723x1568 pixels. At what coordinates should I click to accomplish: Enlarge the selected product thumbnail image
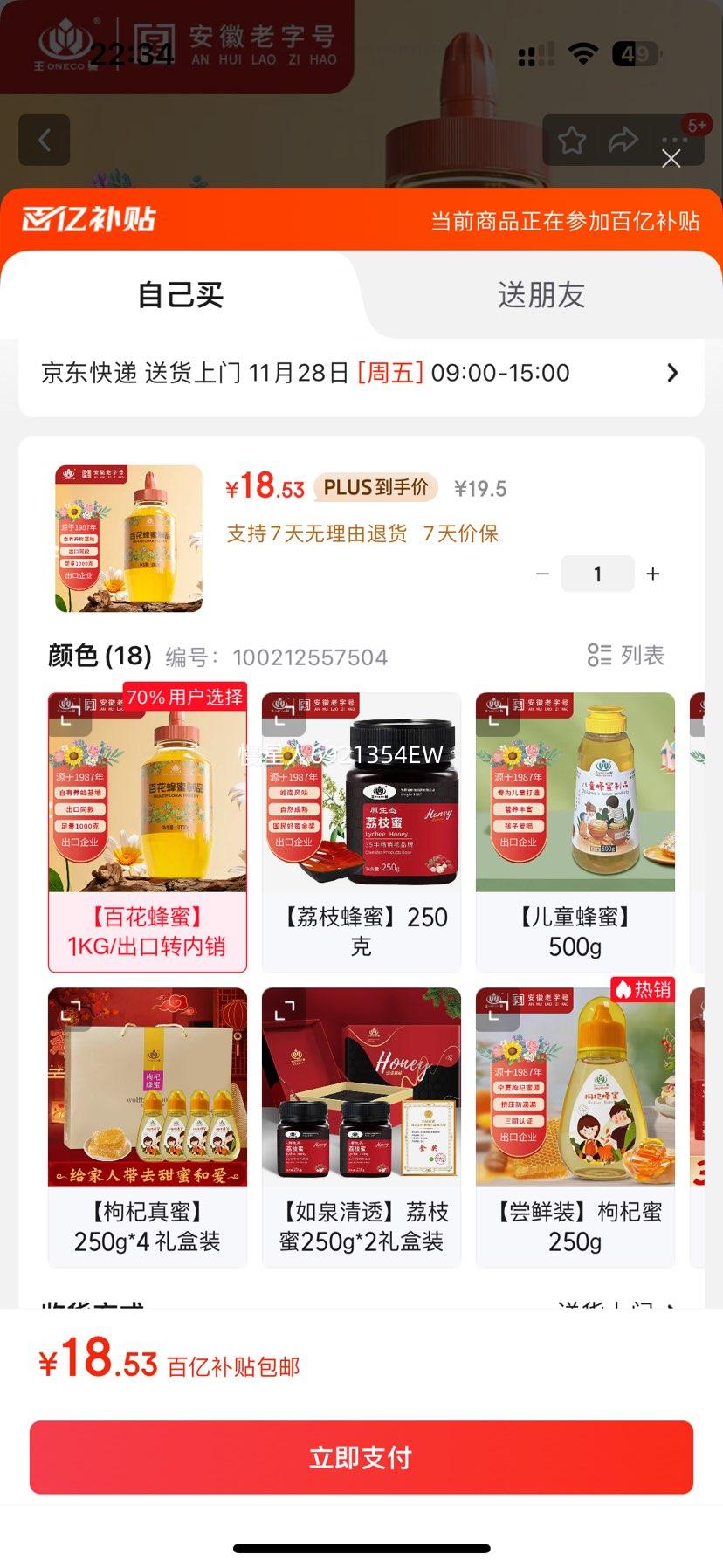[x=128, y=538]
